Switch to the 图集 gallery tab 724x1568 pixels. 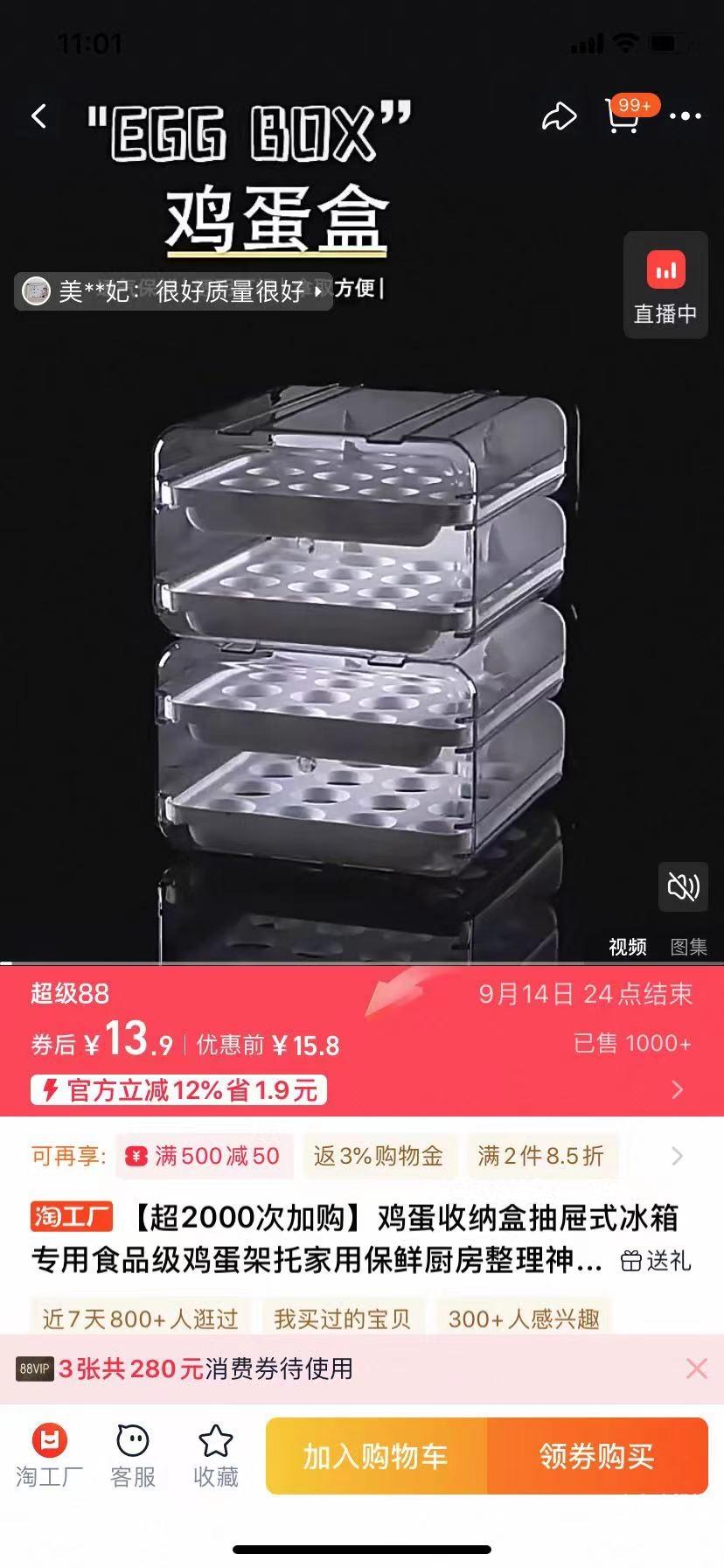(688, 947)
